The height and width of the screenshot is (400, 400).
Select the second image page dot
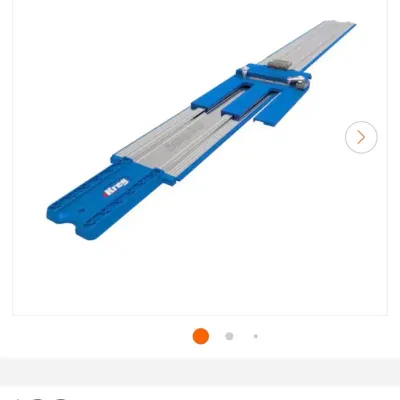pyautogui.click(x=229, y=336)
